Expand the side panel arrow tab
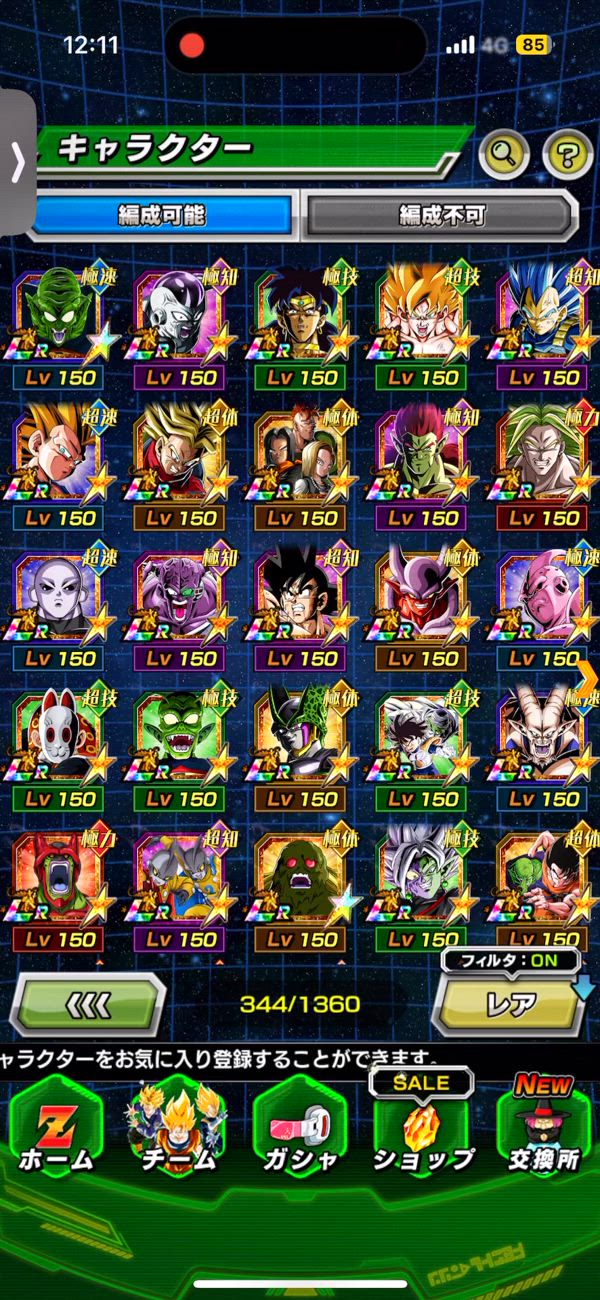 (x=17, y=162)
